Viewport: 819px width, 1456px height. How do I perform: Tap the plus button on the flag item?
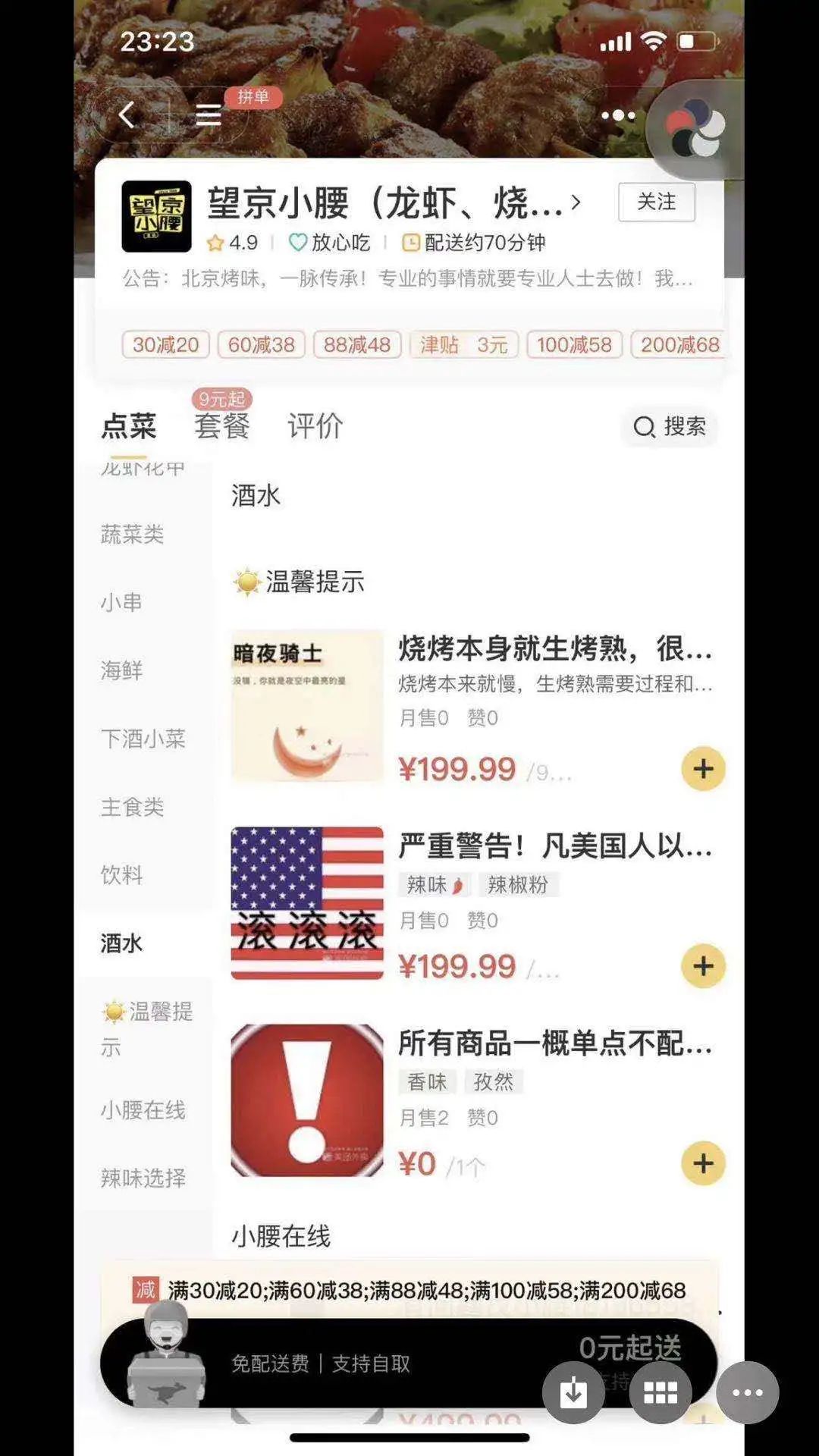click(x=704, y=966)
